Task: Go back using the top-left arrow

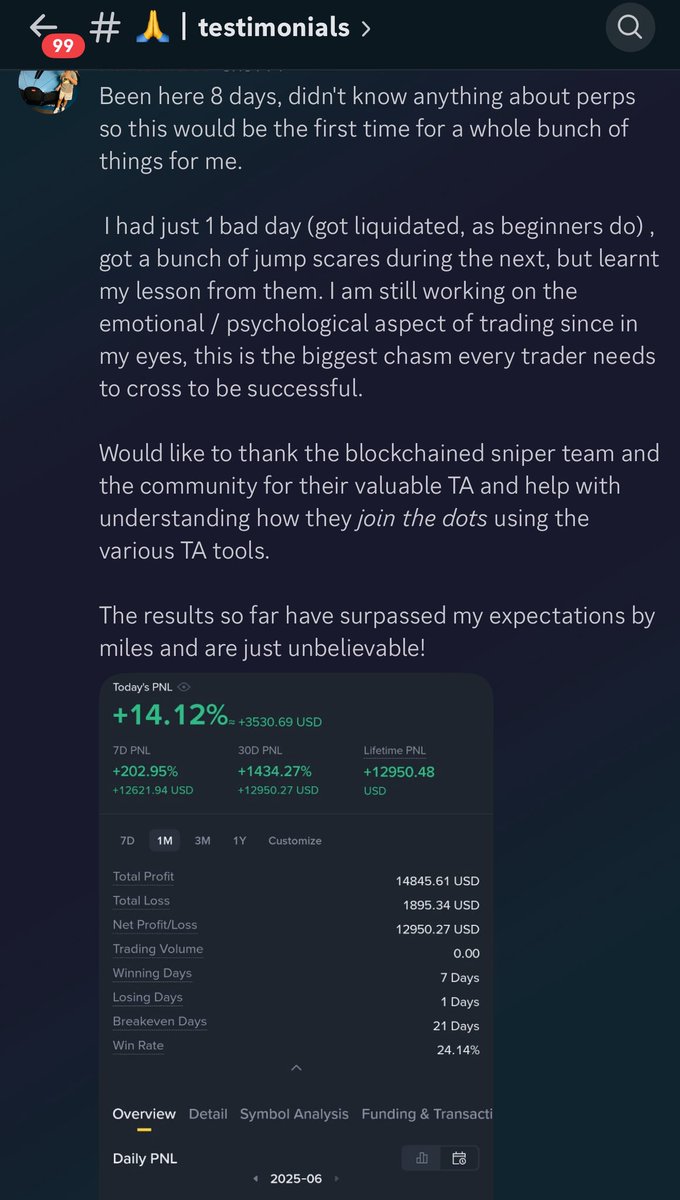Action: (x=43, y=25)
